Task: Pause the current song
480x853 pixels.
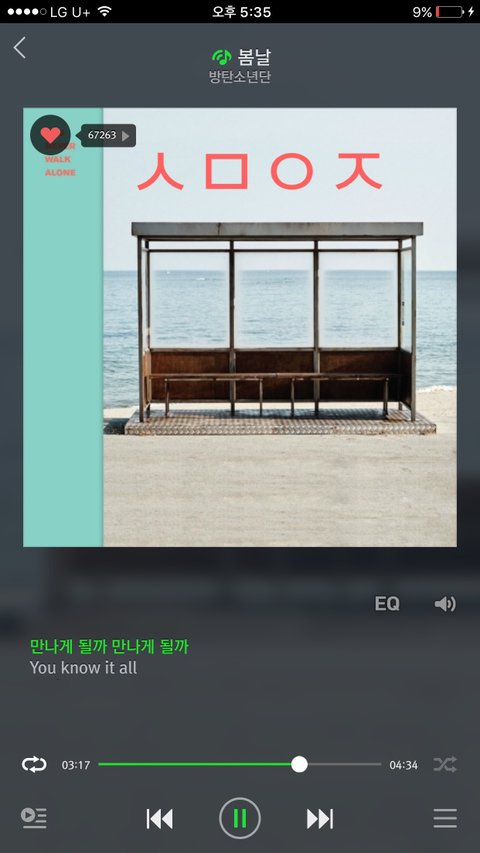Action: coord(240,818)
